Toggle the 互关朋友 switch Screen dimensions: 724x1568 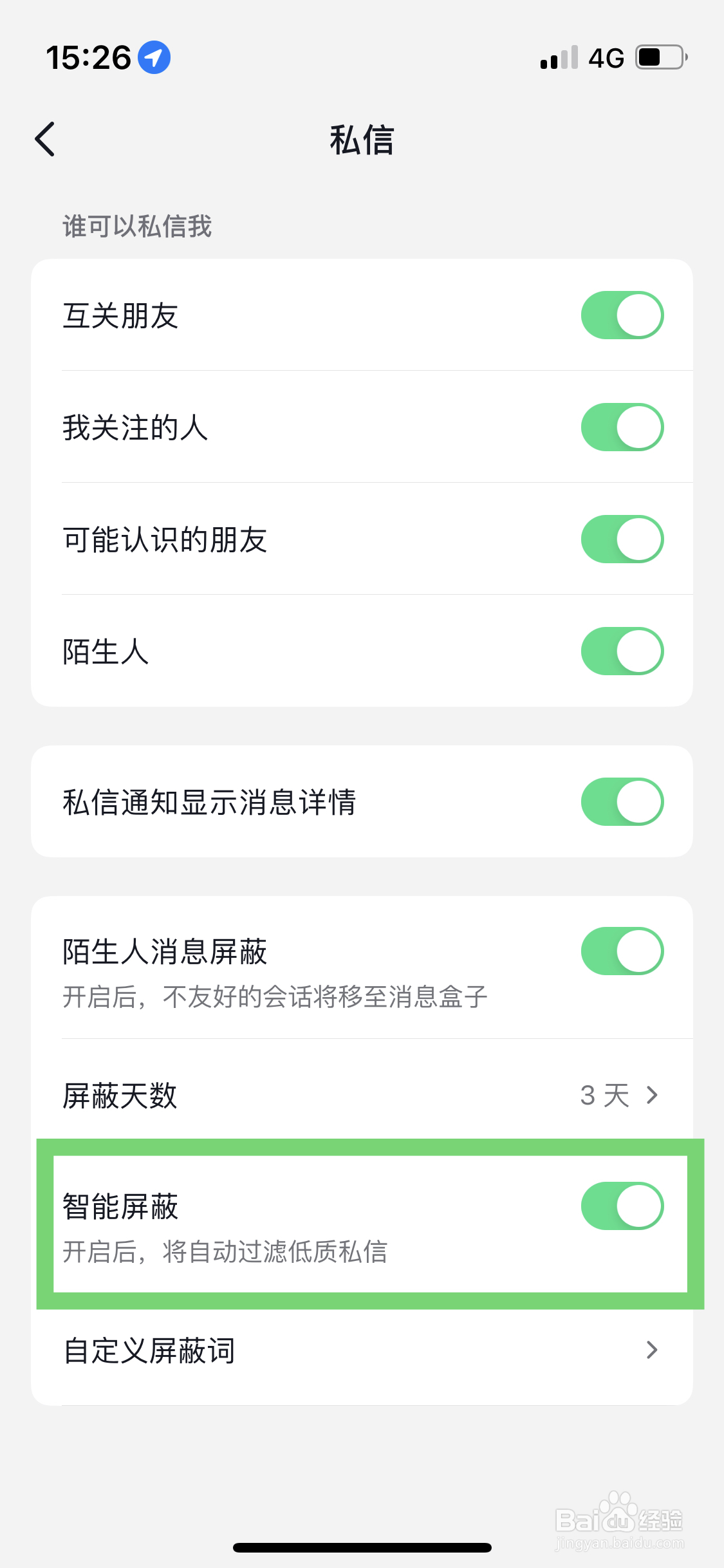tap(622, 315)
